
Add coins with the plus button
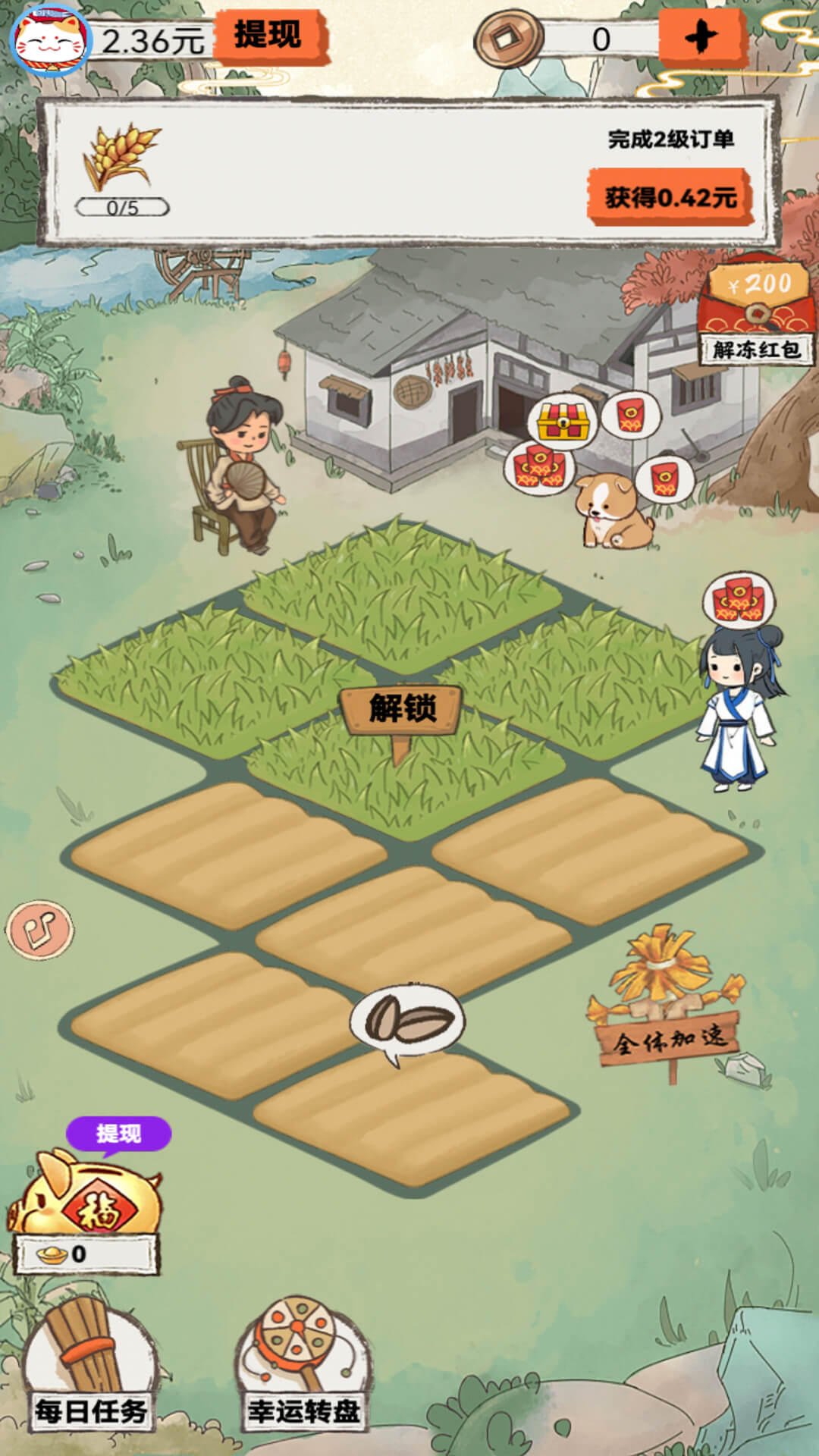[701, 36]
